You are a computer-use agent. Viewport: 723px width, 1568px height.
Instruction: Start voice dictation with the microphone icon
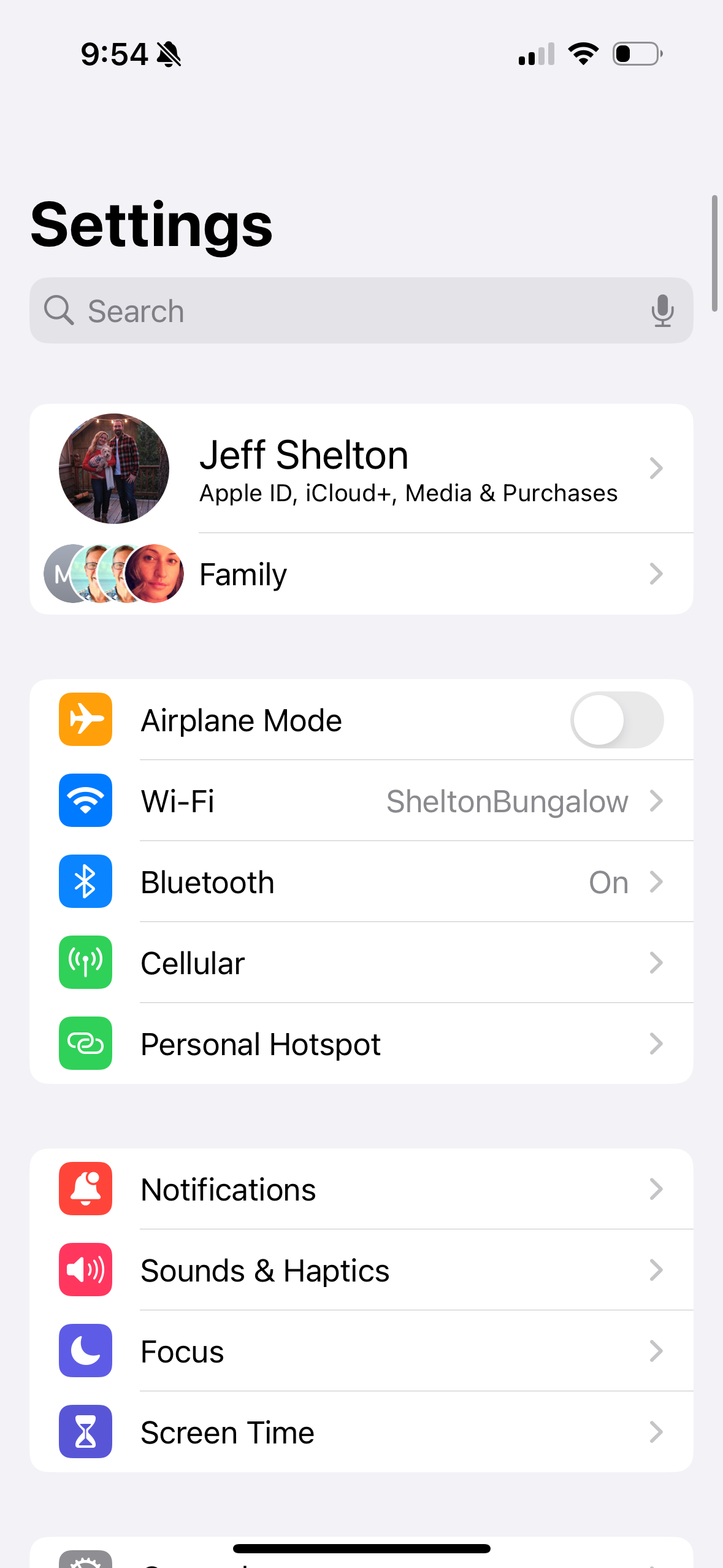pos(662,310)
